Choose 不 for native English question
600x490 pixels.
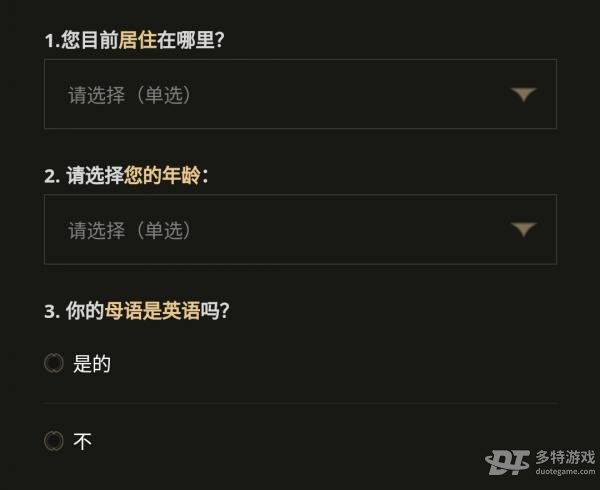click(55, 440)
